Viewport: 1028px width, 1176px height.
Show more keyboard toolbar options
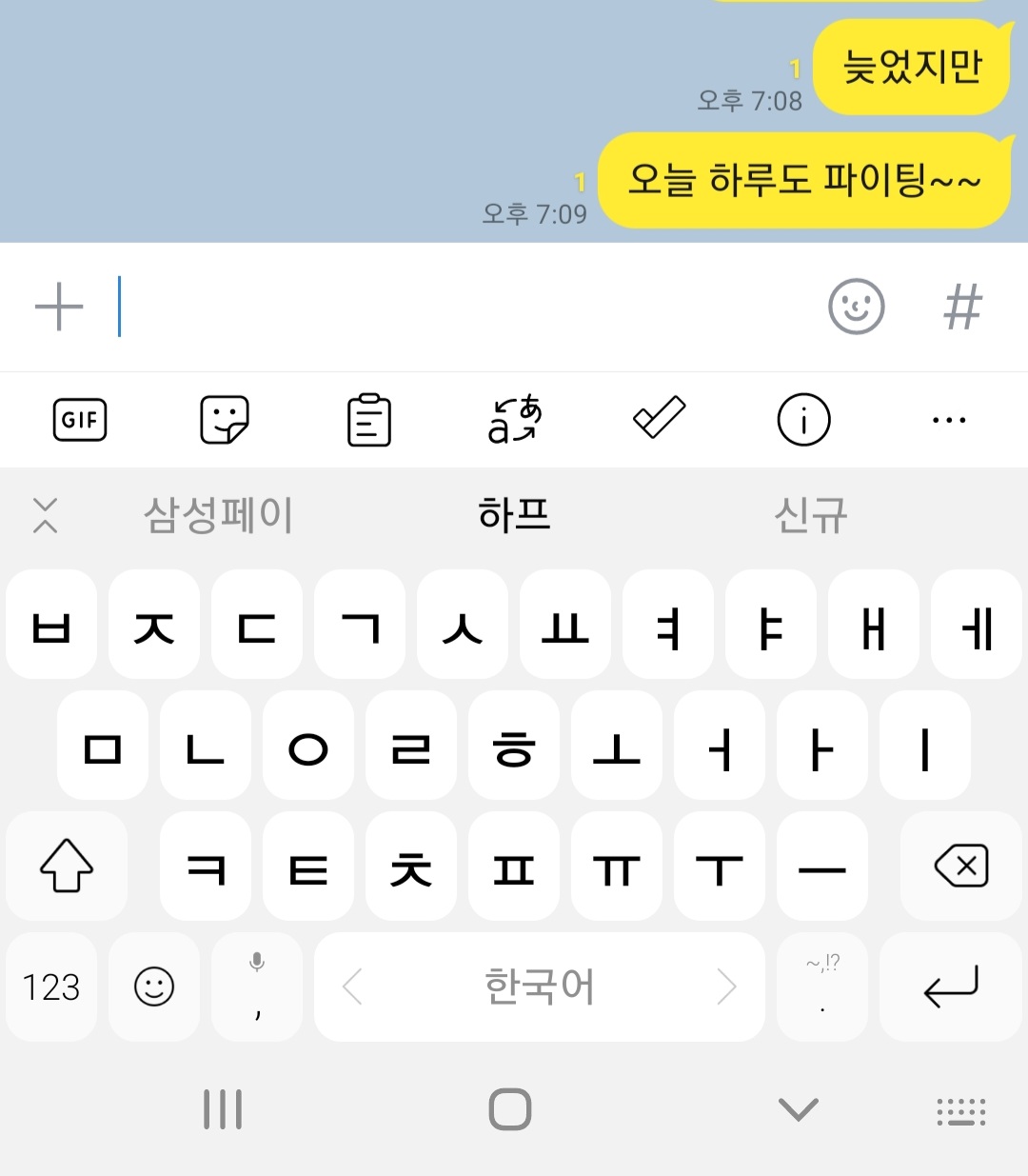point(949,420)
